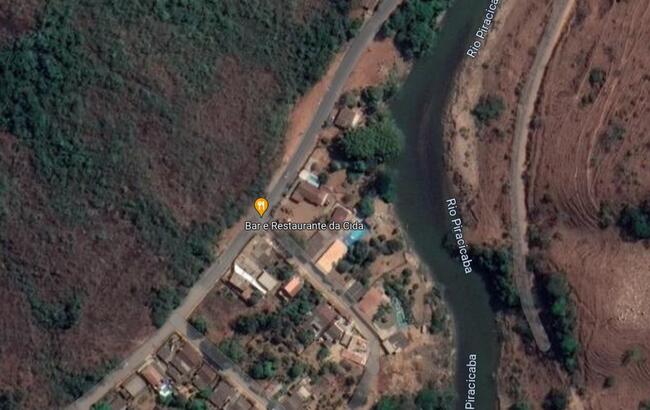The image size is (650, 410).
Task: Open the Bar e Restaurante da Cida marker
Action: (261, 207)
